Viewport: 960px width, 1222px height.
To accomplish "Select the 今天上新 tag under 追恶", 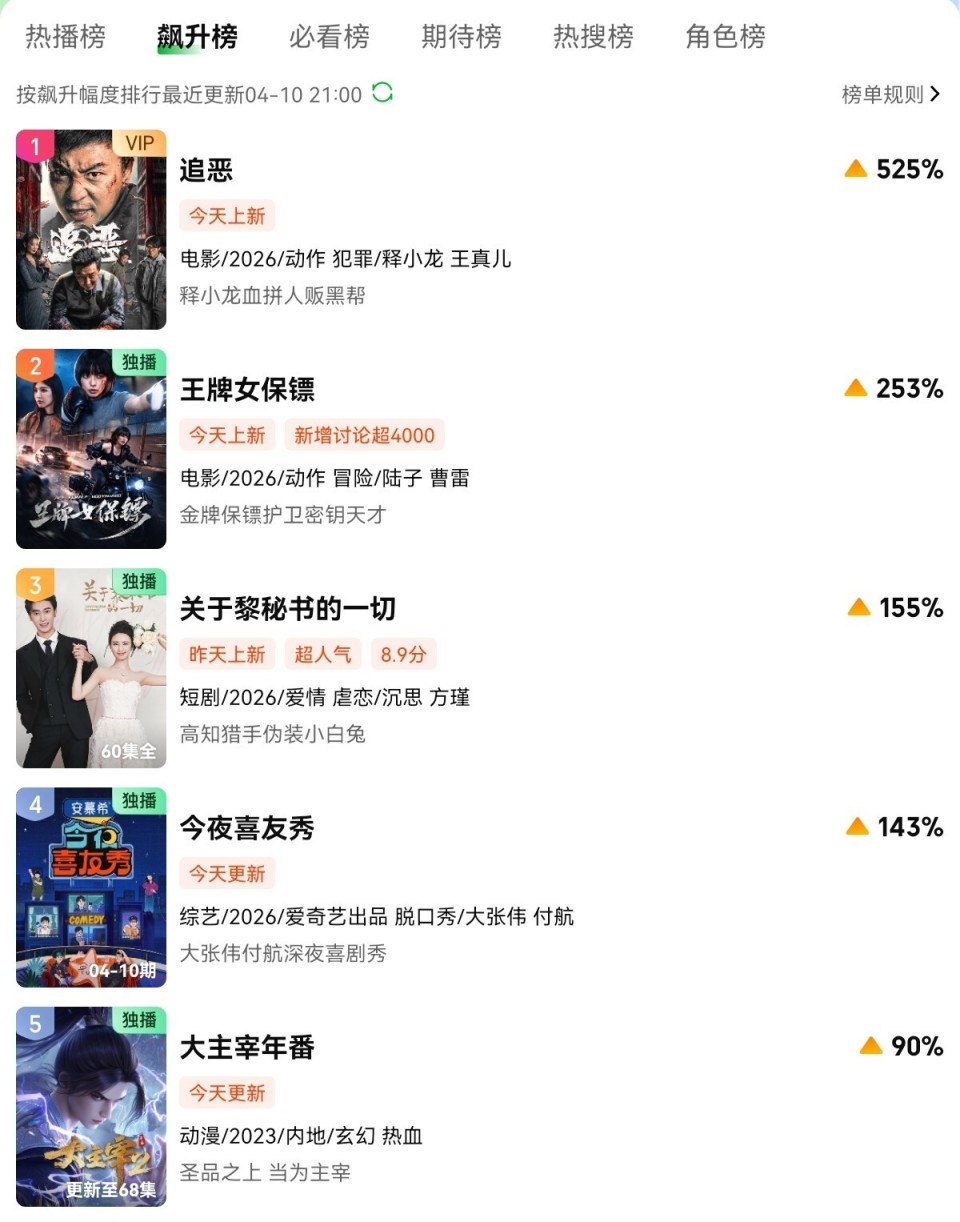I will 226,216.
